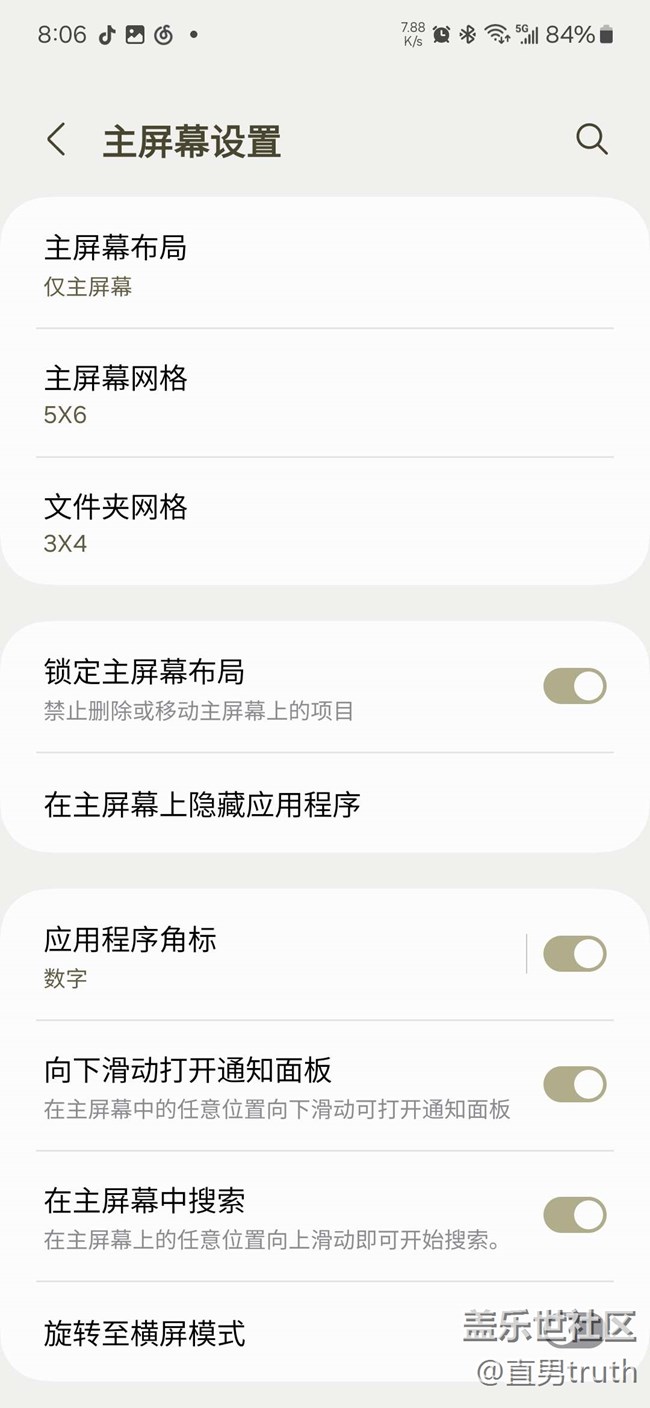The width and height of the screenshot is (650, 1408).
Task: Disable 向下滑动打开通知面板 switch
Action: tap(574, 1084)
